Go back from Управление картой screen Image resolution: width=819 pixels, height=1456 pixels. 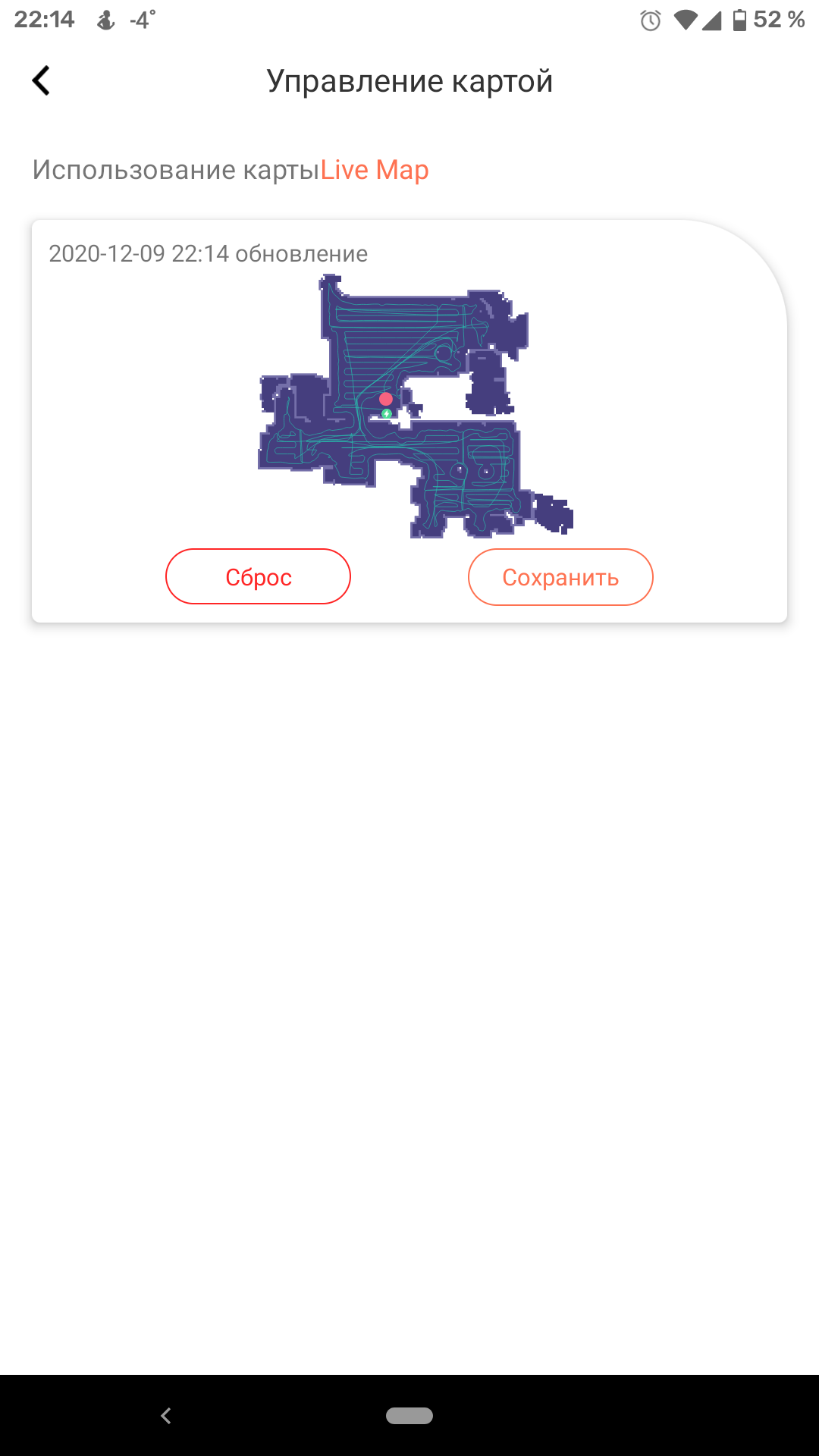41,81
